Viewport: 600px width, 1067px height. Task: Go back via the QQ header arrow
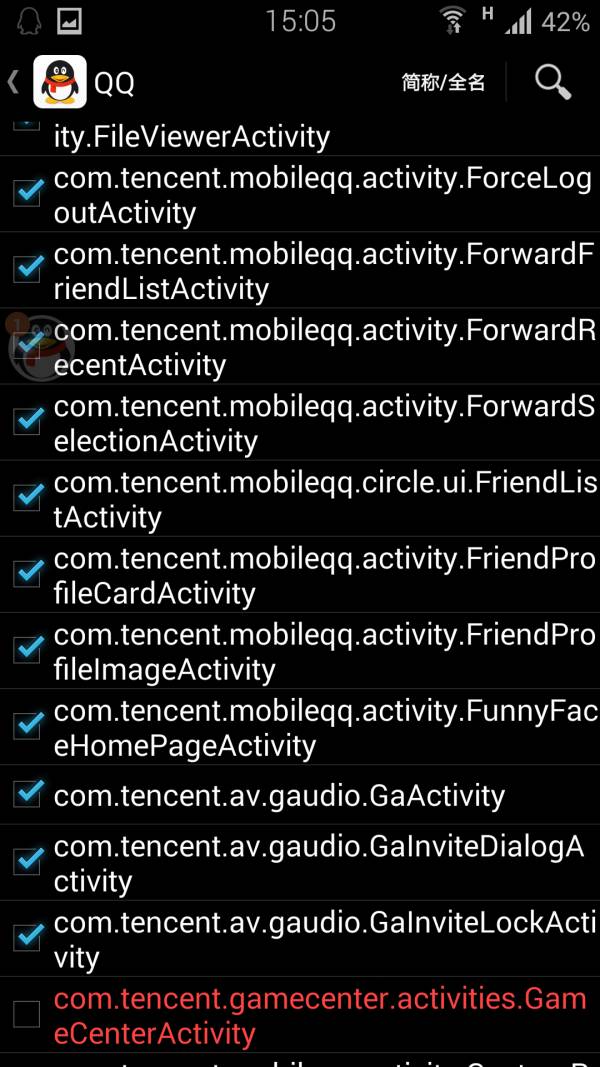13,82
